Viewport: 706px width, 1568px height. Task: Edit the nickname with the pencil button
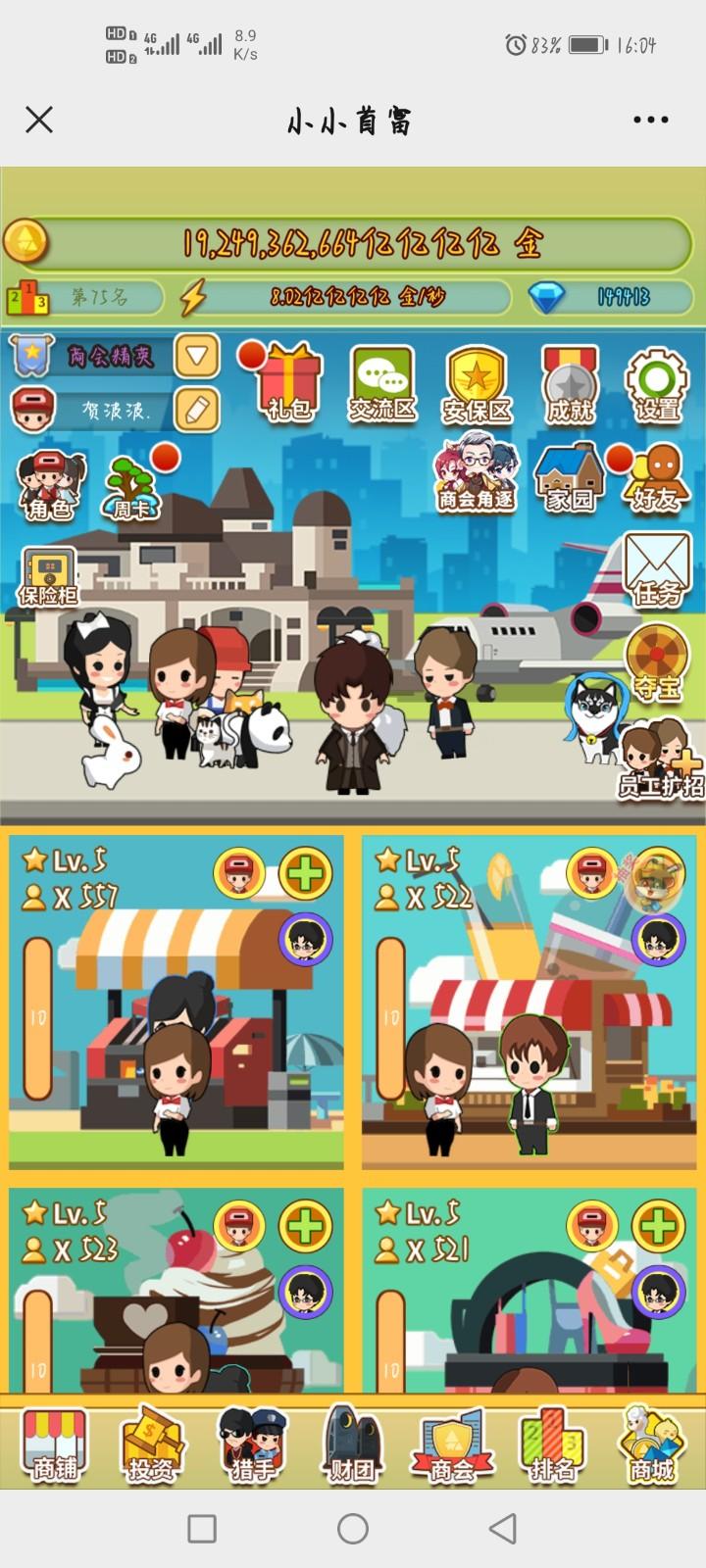[x=197, y=409]
